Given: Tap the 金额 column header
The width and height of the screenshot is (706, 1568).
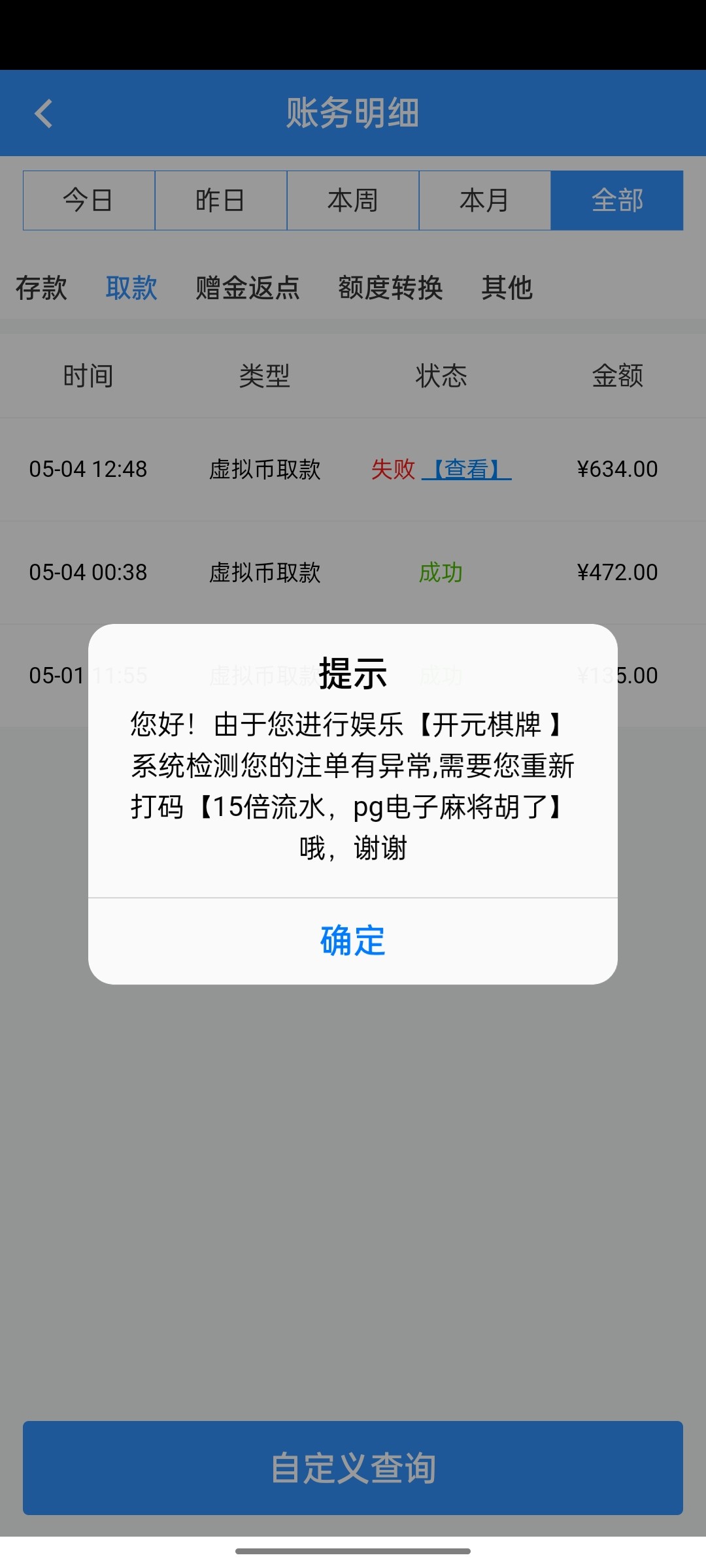Looking at the screenshot, I should pyautogui.click(x=617, y=376).
